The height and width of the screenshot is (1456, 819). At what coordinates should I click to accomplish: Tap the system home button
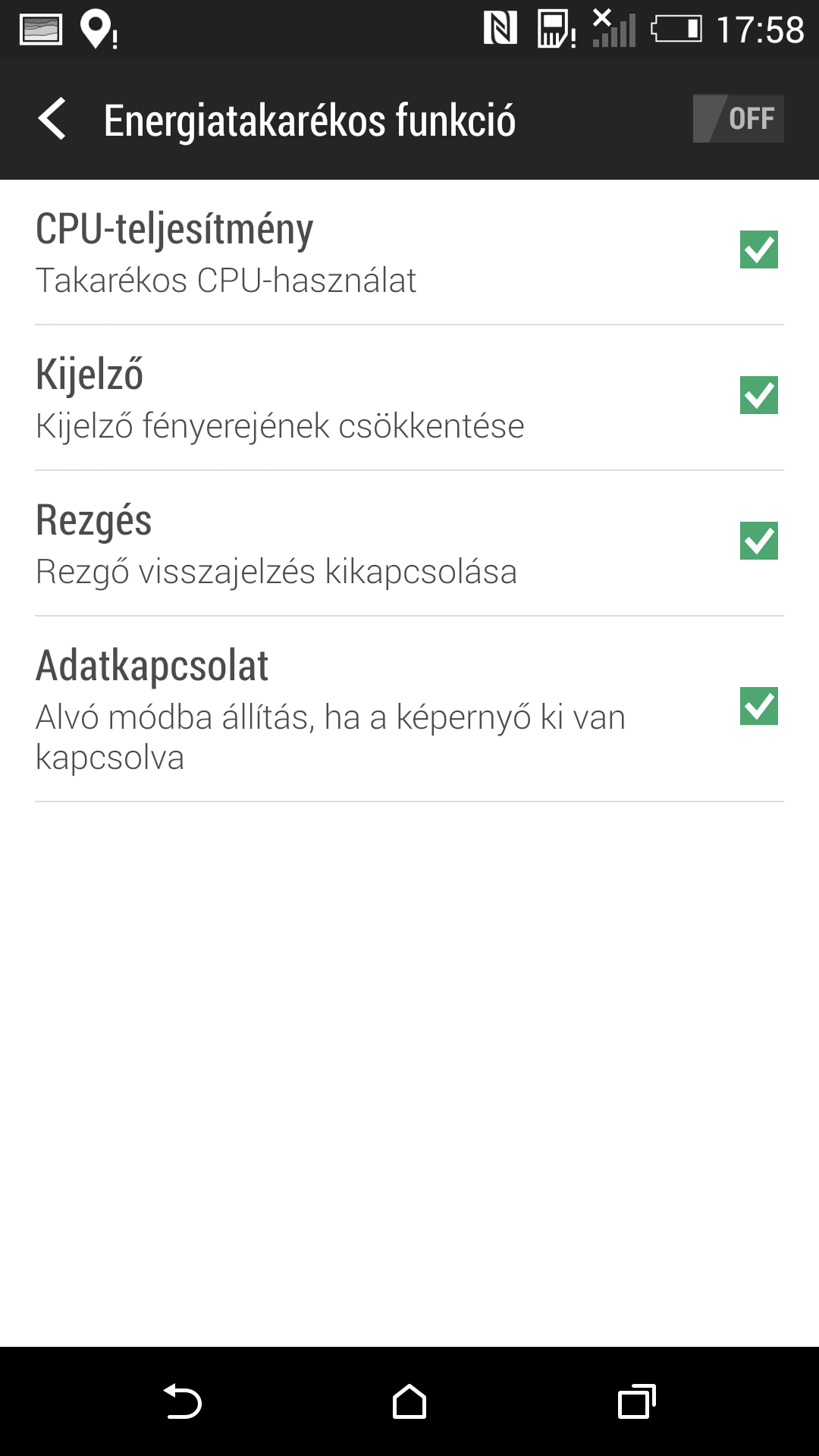(x=409, y=1401)
